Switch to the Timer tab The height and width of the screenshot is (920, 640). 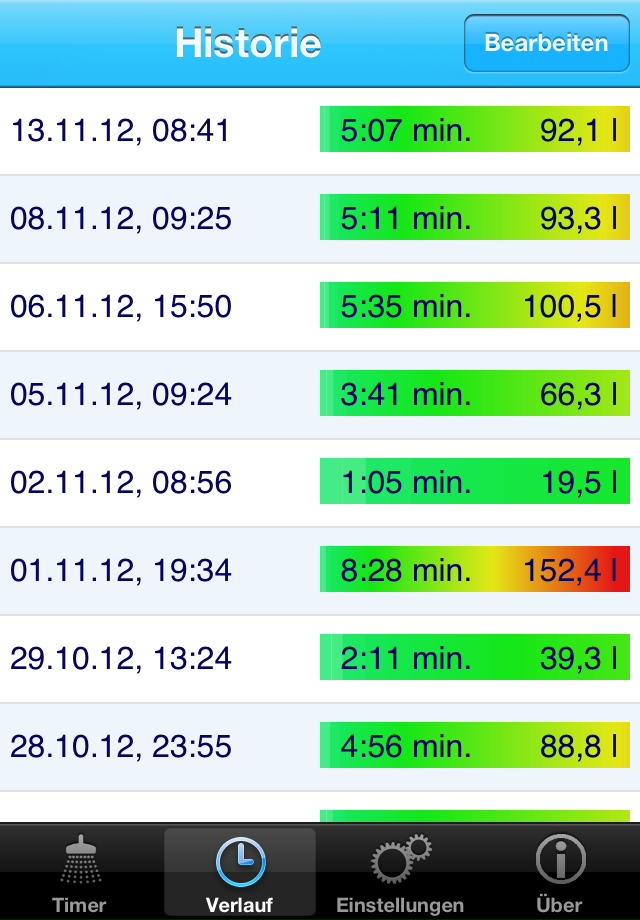pos(80,873)
